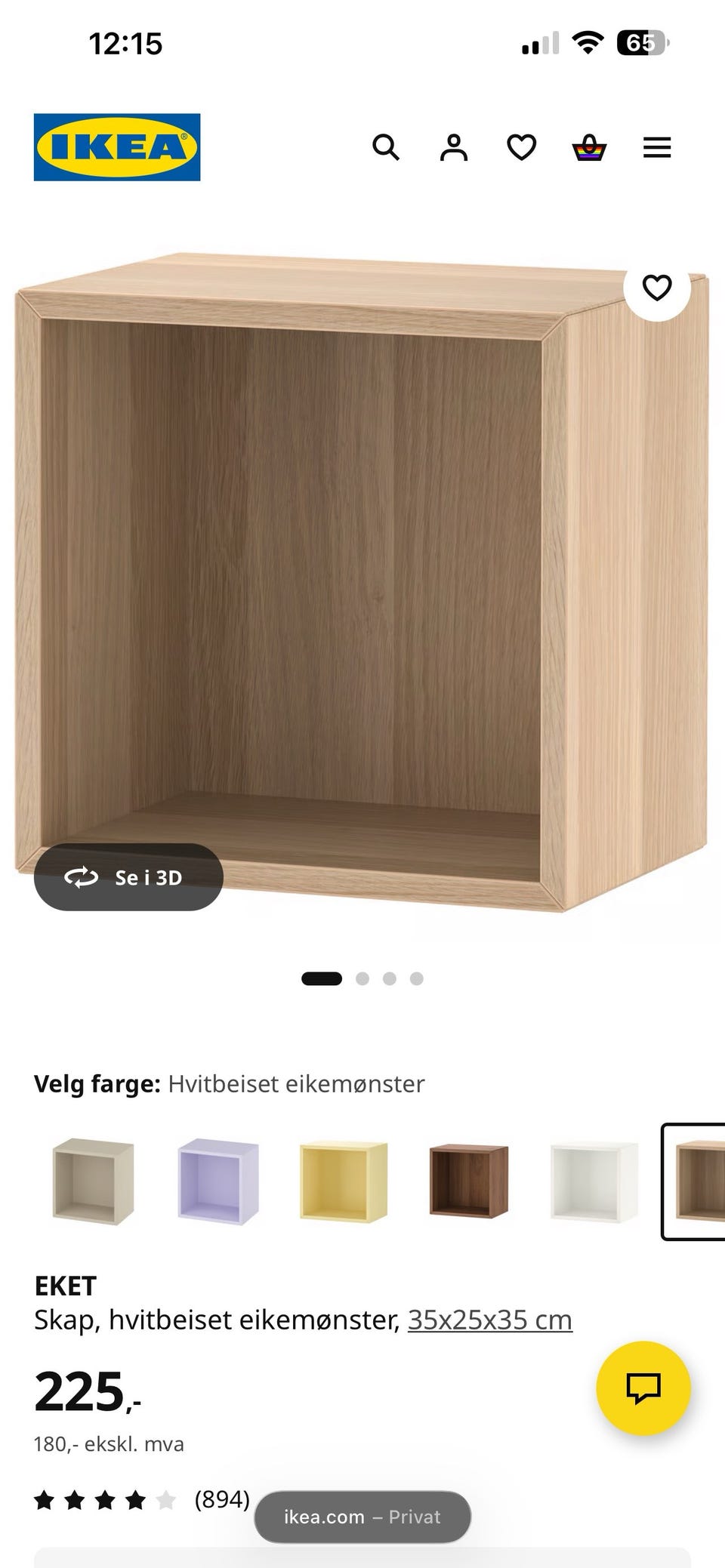725x1568 pixels.
Task: Expand the ikea.com Privat address bar
Action: [362, 1517]
